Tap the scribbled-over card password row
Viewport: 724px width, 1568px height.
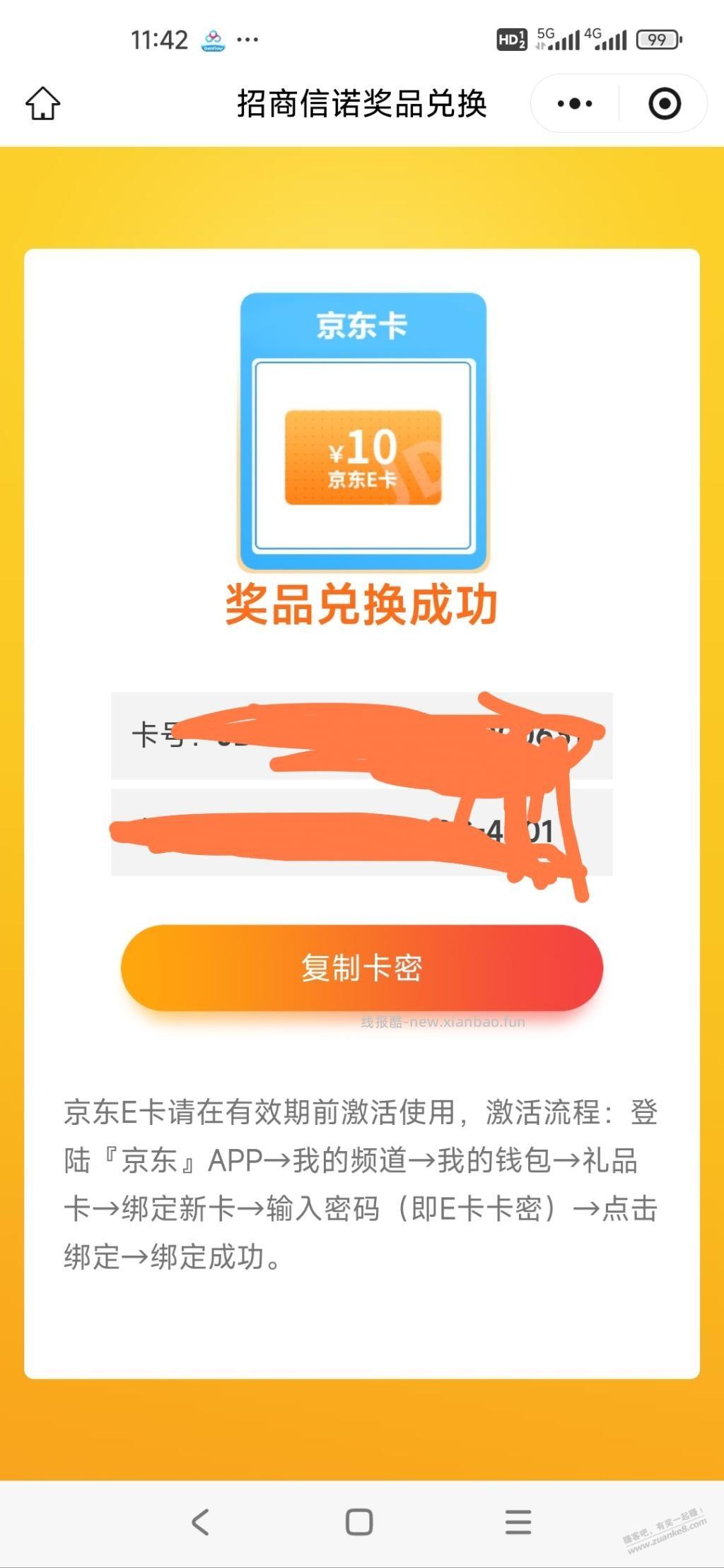click(361, 830)
